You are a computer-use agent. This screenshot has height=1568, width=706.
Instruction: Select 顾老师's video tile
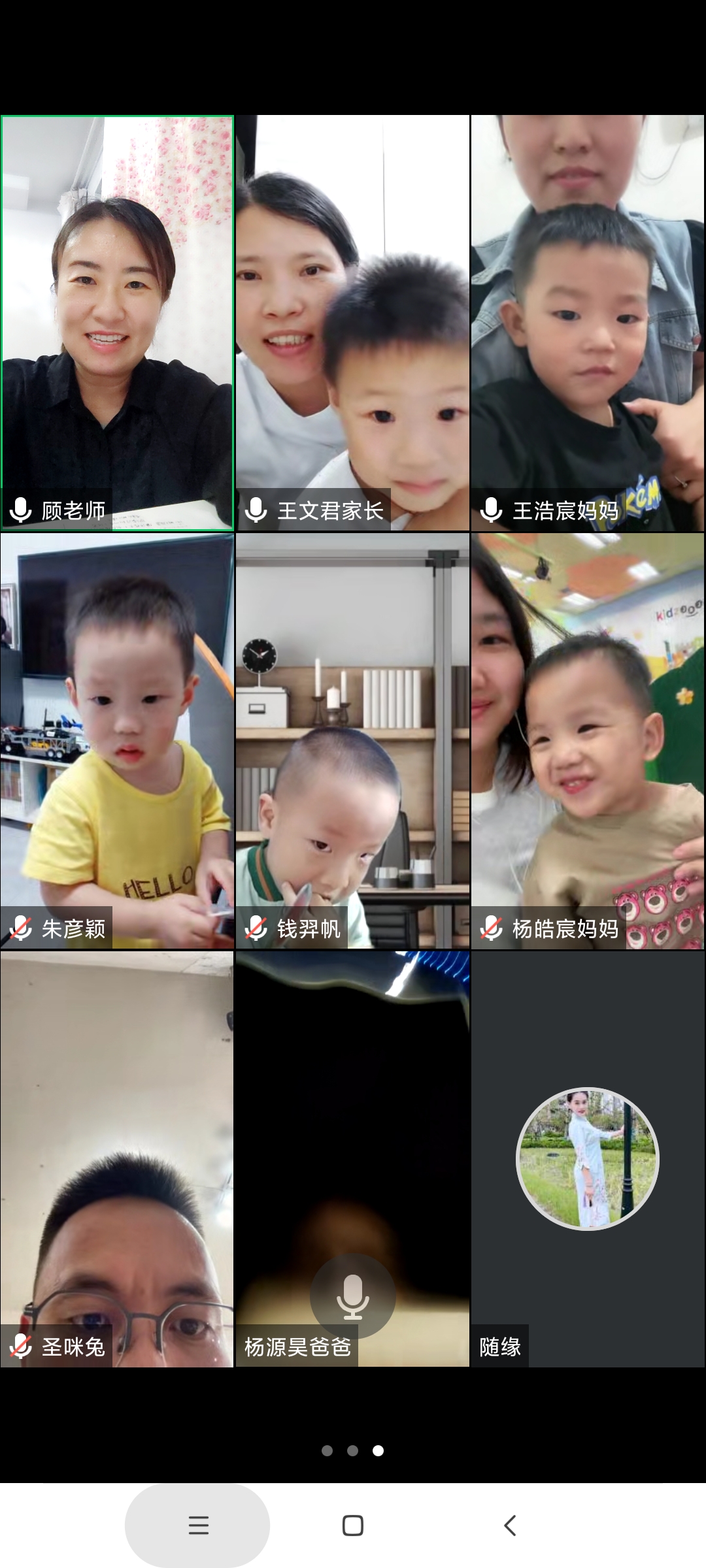coord(117,323)
